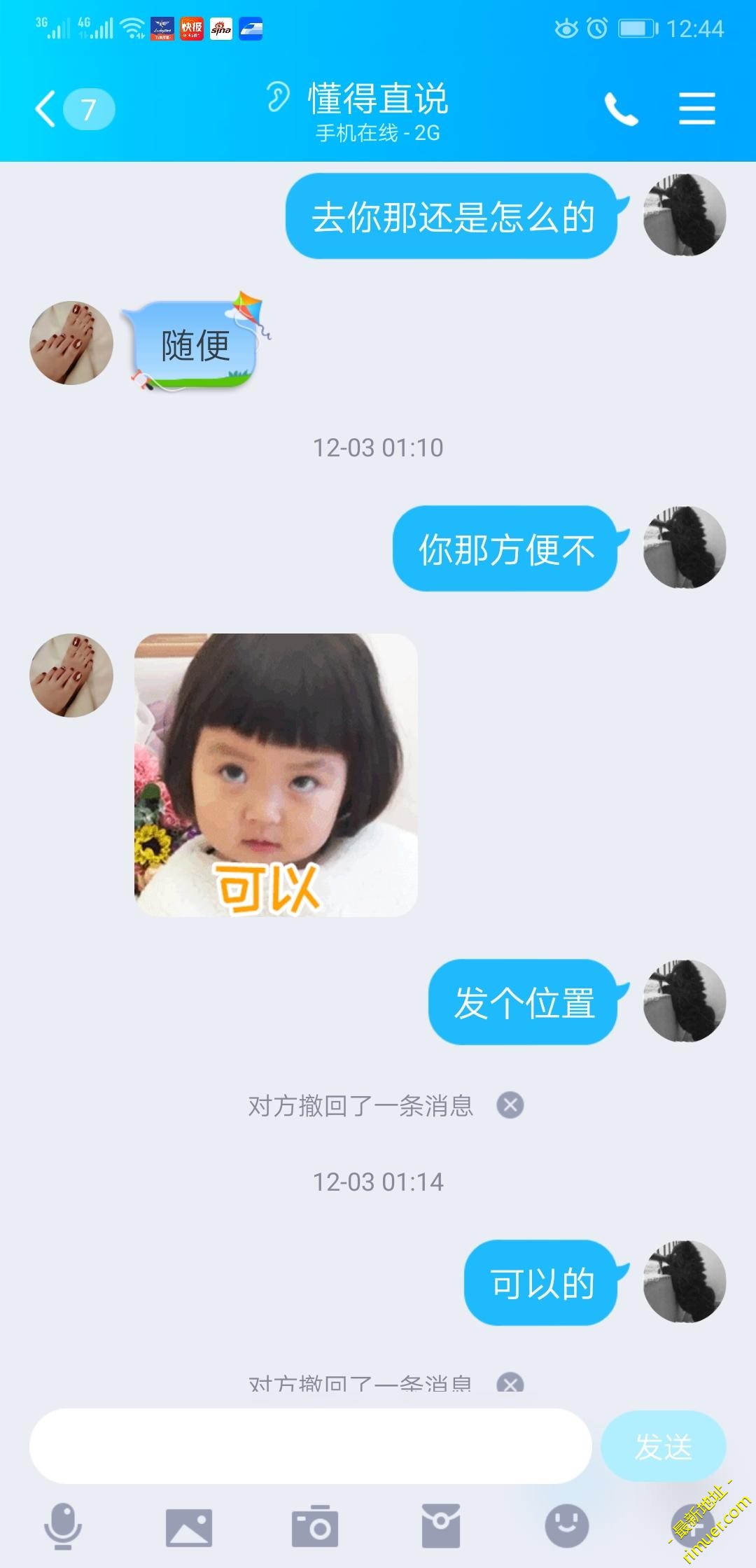Open the chat settings menu
The image size is (756, 1568).
pos(696,109)
